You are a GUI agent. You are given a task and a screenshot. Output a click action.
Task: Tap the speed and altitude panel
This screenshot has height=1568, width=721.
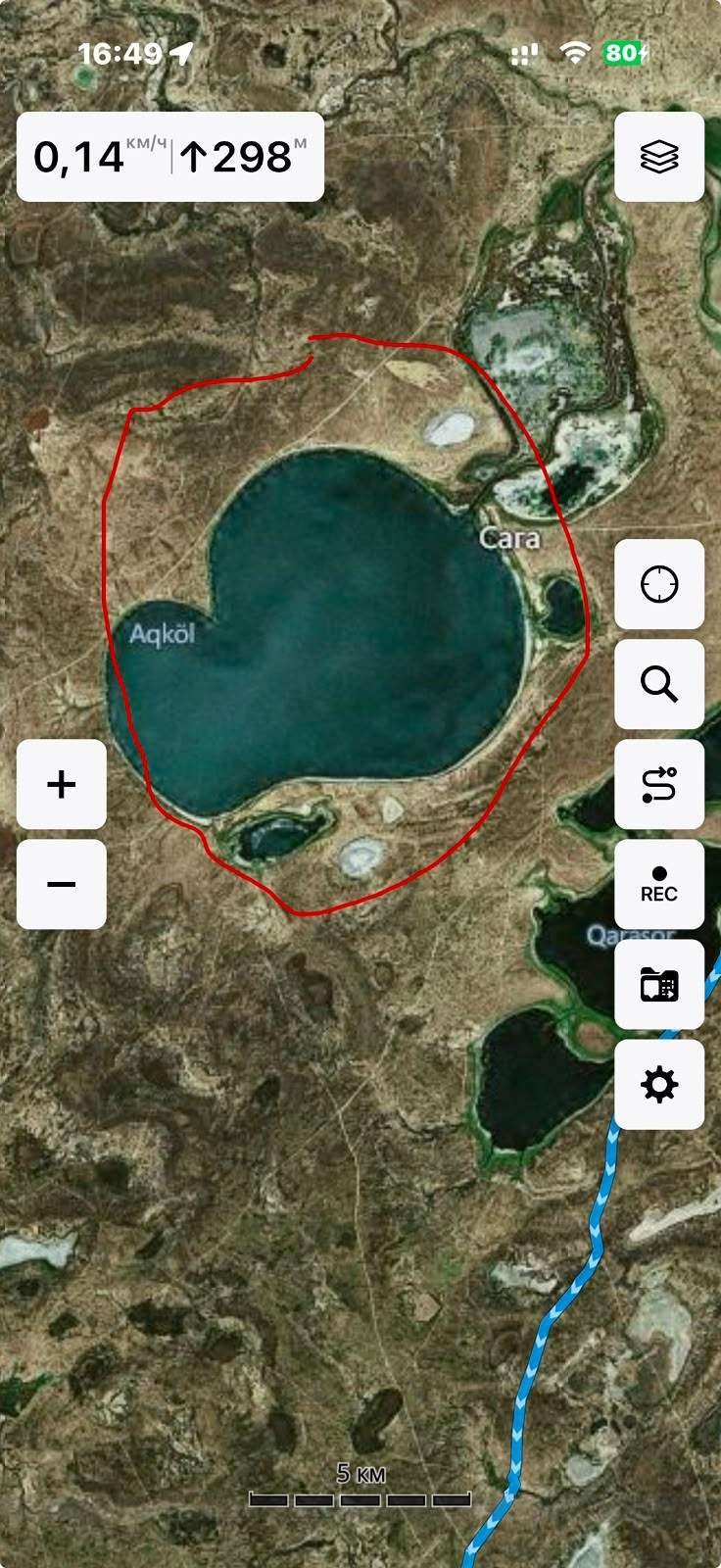[x=170, y=157]
